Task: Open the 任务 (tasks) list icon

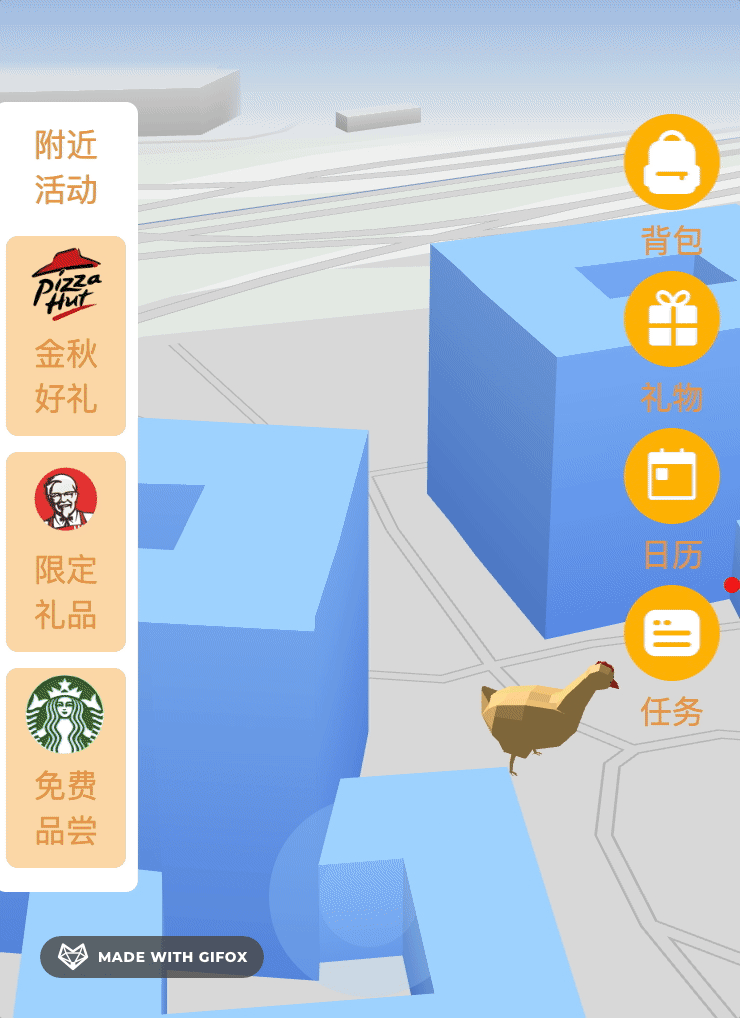Action: (671, 634)
